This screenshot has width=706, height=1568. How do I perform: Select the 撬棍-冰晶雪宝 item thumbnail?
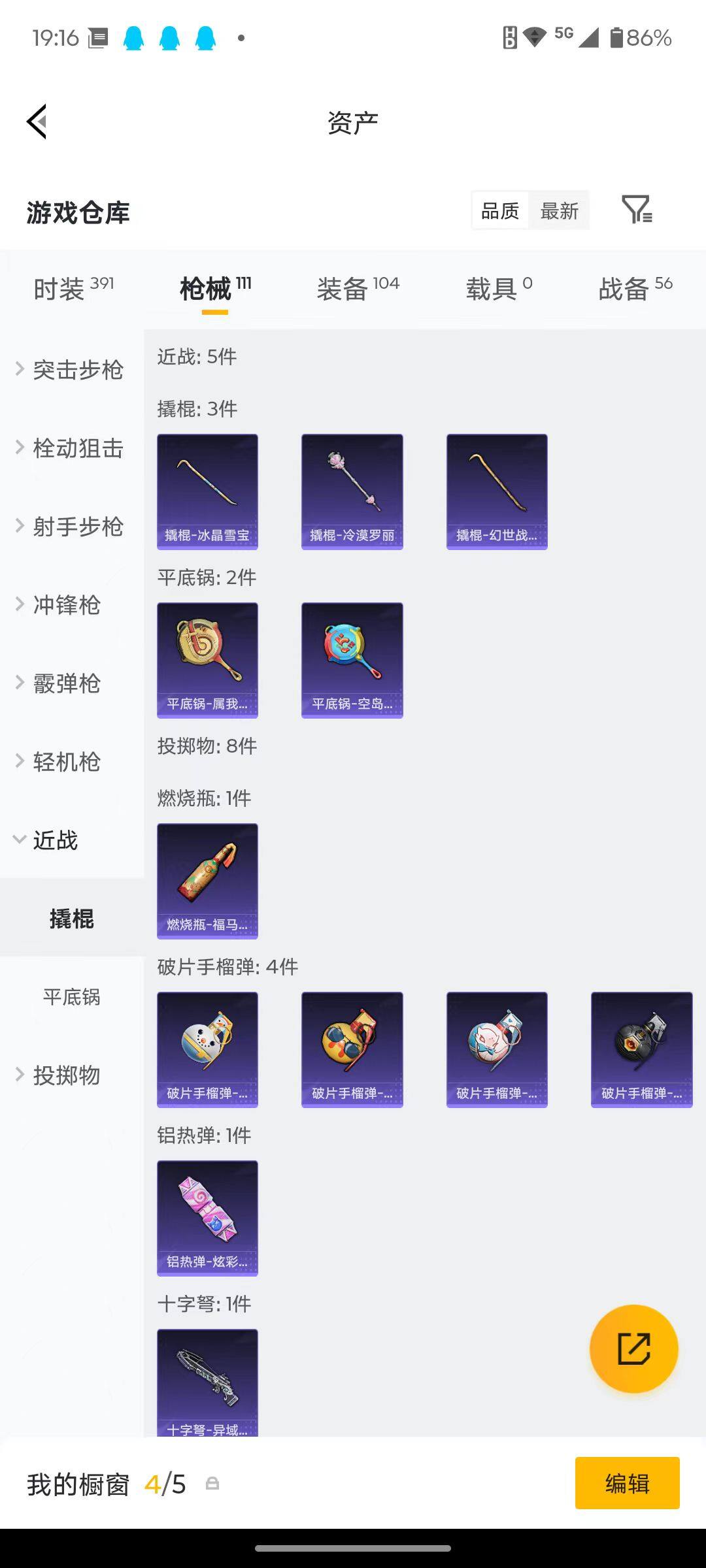207,490
